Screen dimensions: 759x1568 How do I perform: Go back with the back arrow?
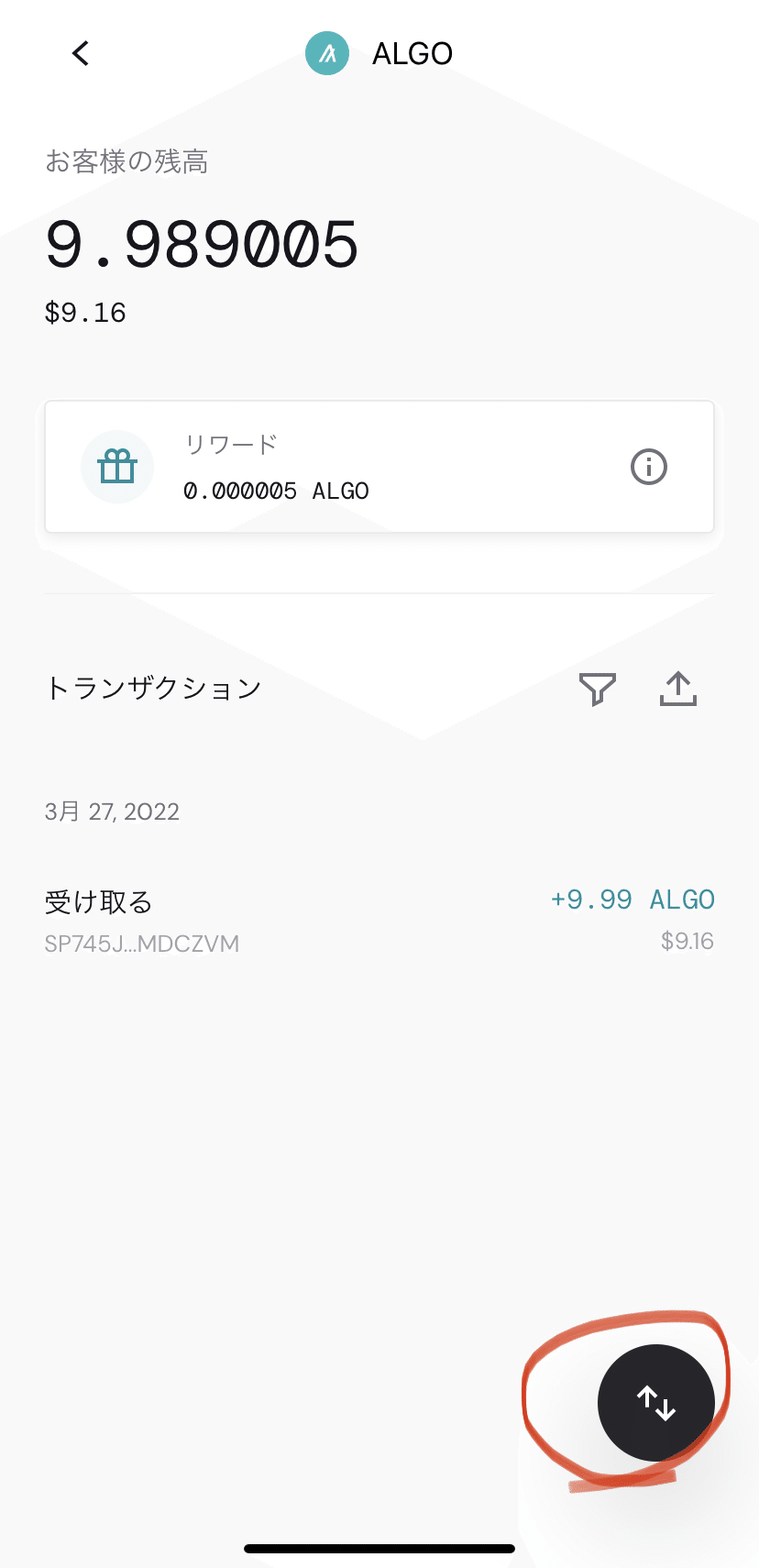pyautogui.click(x=80, y=53)
